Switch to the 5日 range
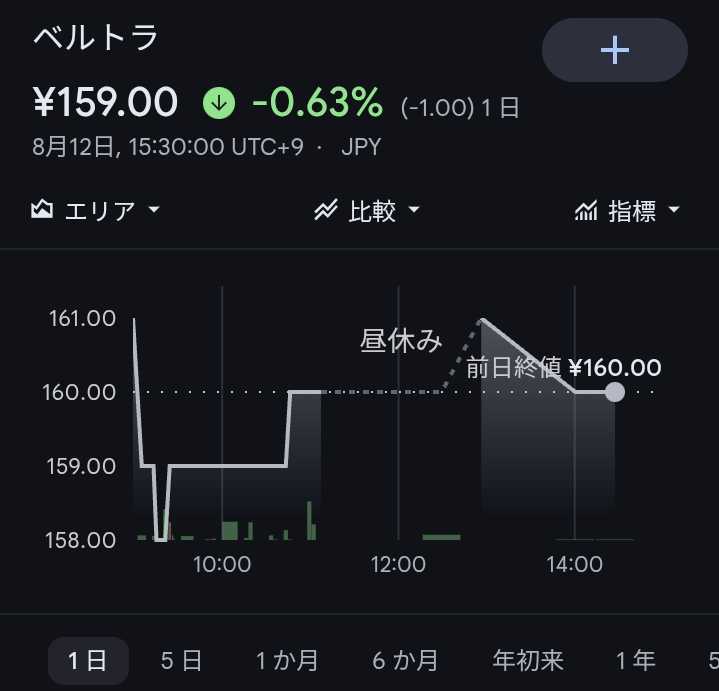 [182, 661]
